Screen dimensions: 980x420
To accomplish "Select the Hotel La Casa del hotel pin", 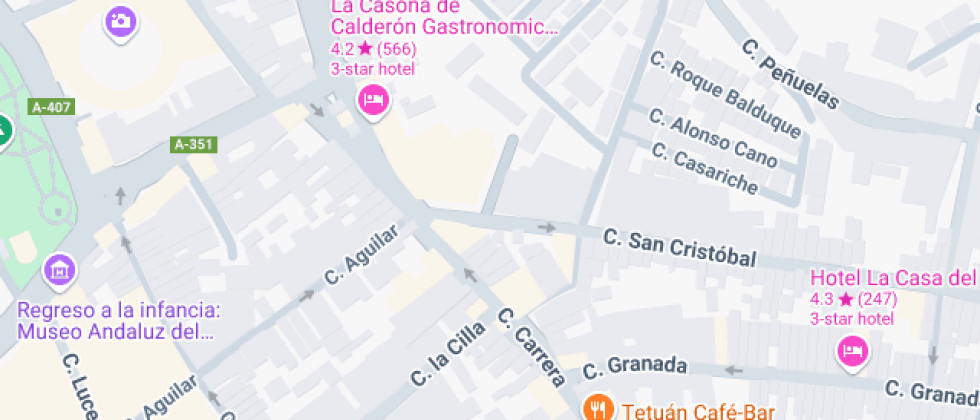I will (853, 351).
